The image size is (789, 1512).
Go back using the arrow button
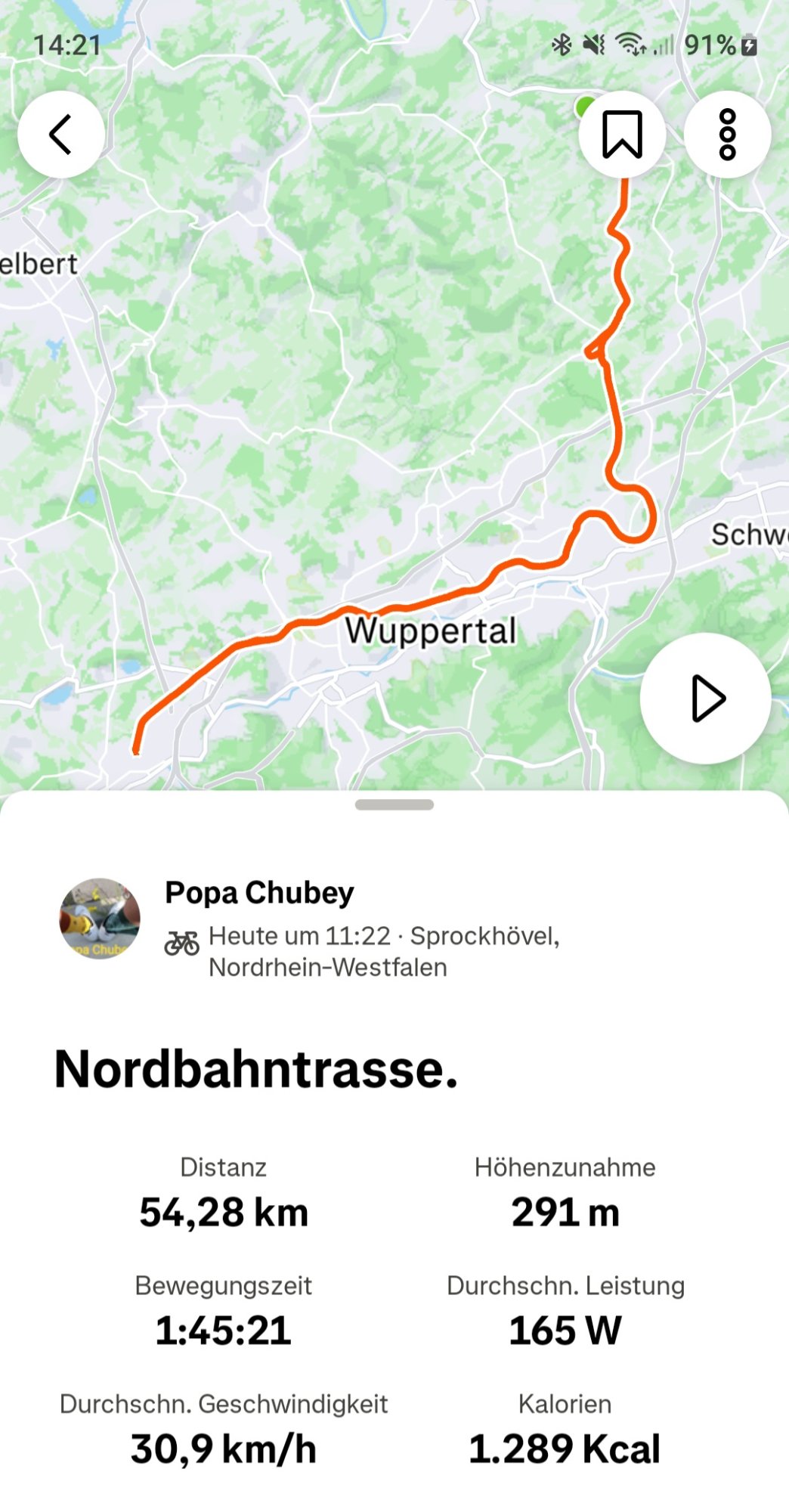click(61, 135)
